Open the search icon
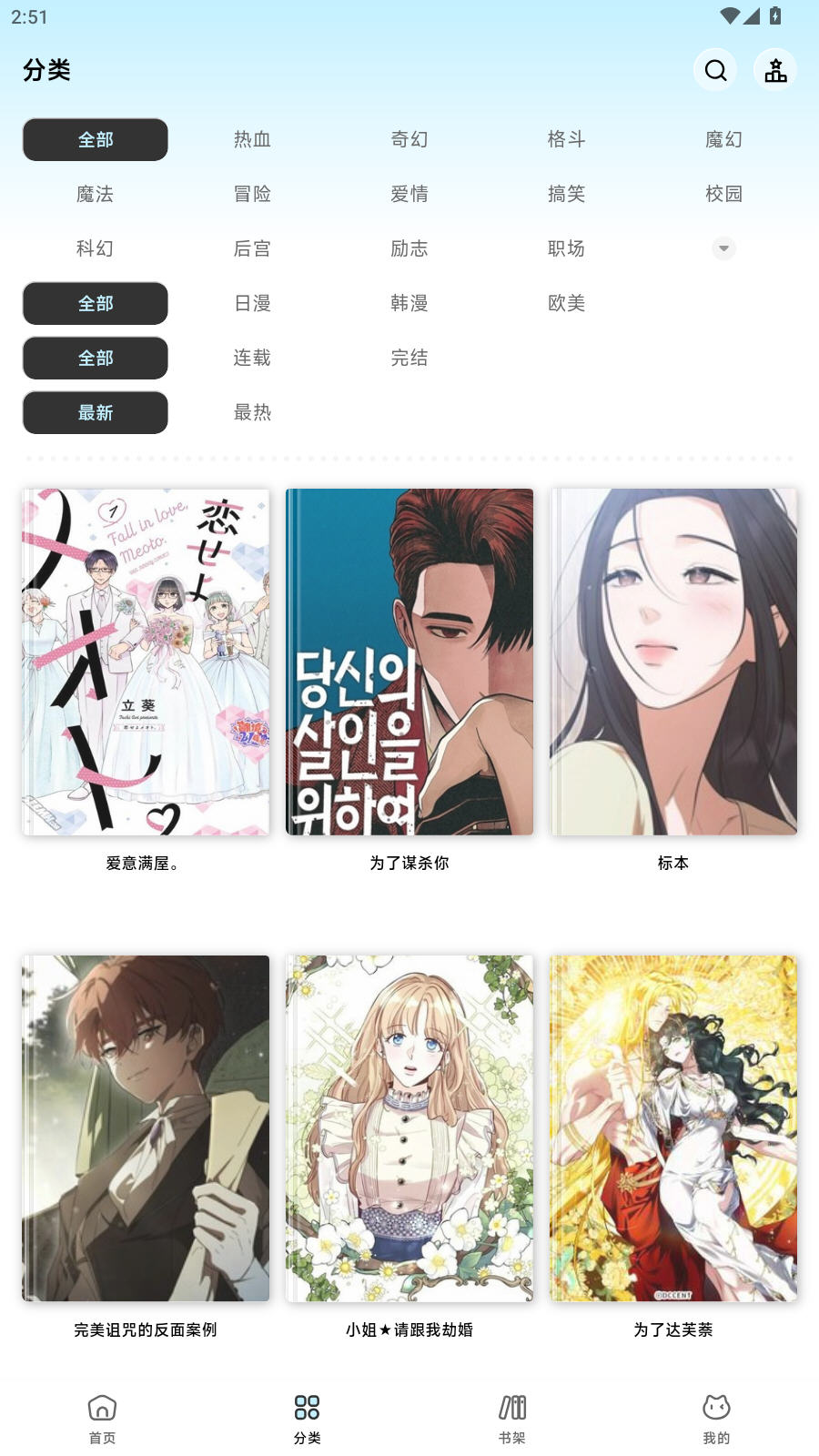 (x=715, y=70)
